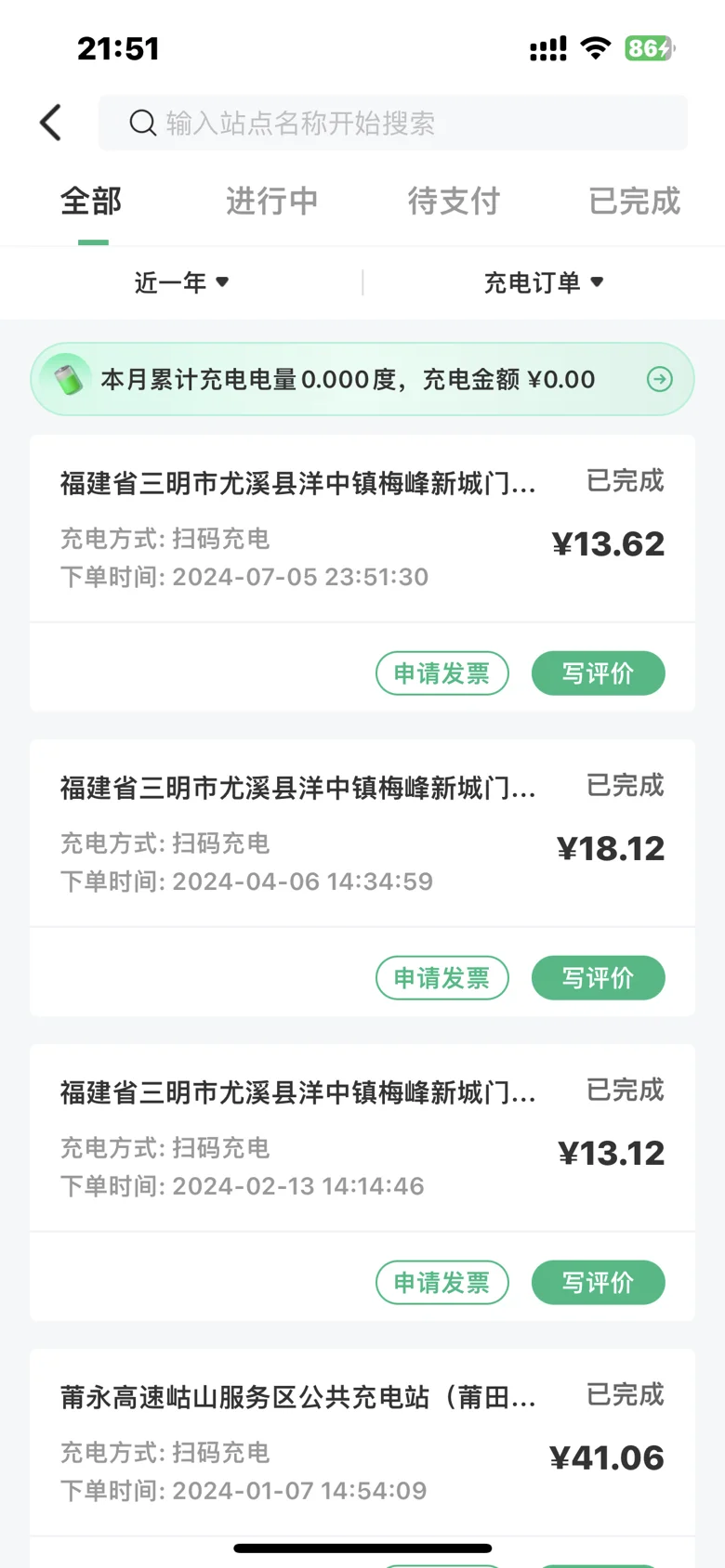
Task: Tap 写评价 on the ¥13.62 order
Action: (x=599, y=673)
